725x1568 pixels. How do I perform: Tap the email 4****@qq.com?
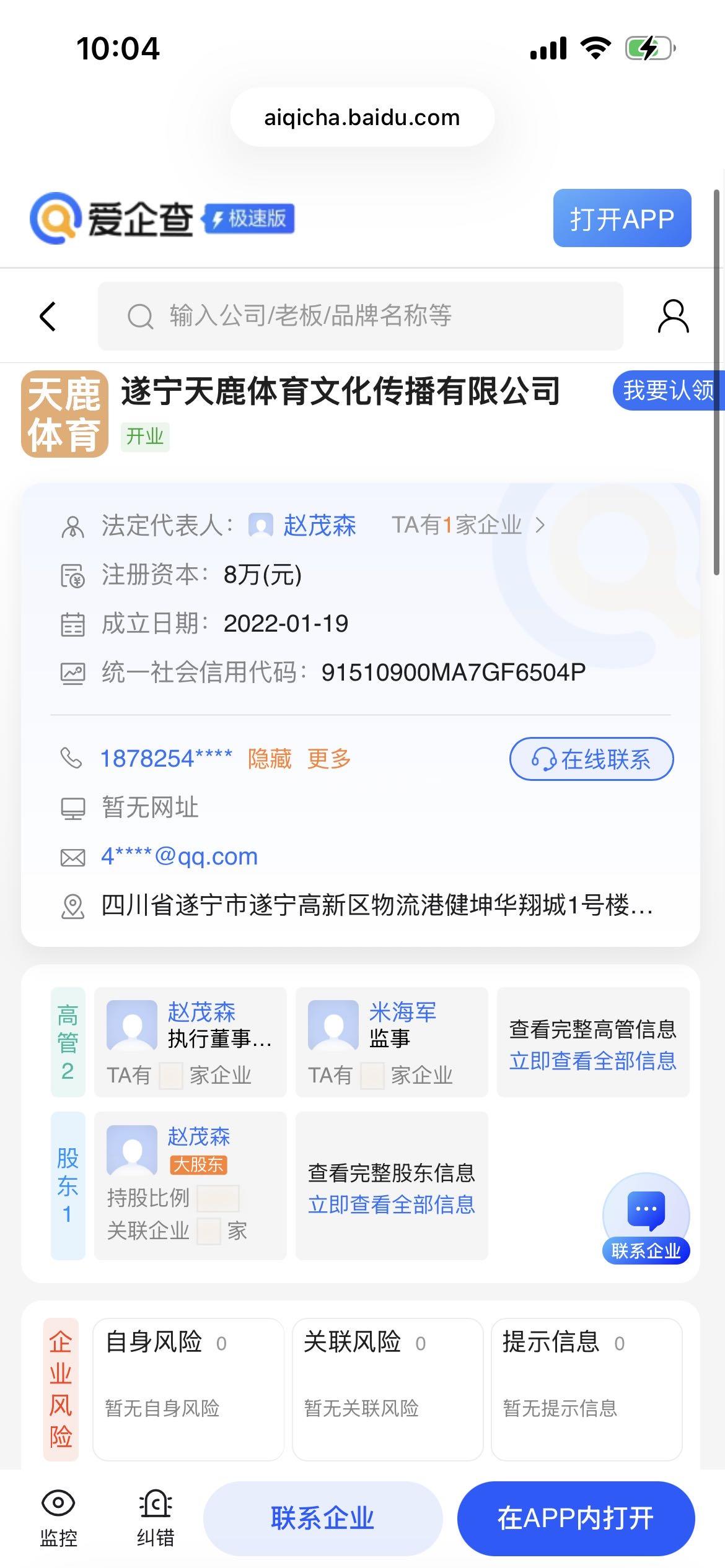[180, 856]
